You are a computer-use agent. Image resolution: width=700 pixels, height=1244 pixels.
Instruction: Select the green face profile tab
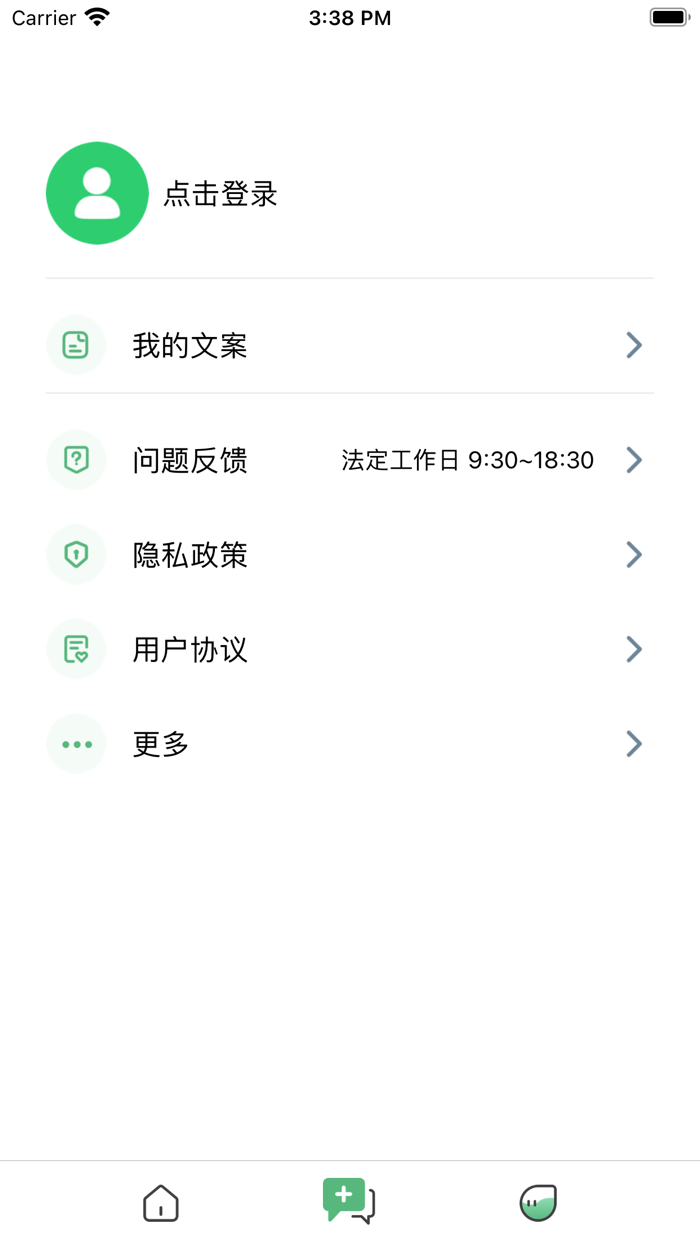538,1203
